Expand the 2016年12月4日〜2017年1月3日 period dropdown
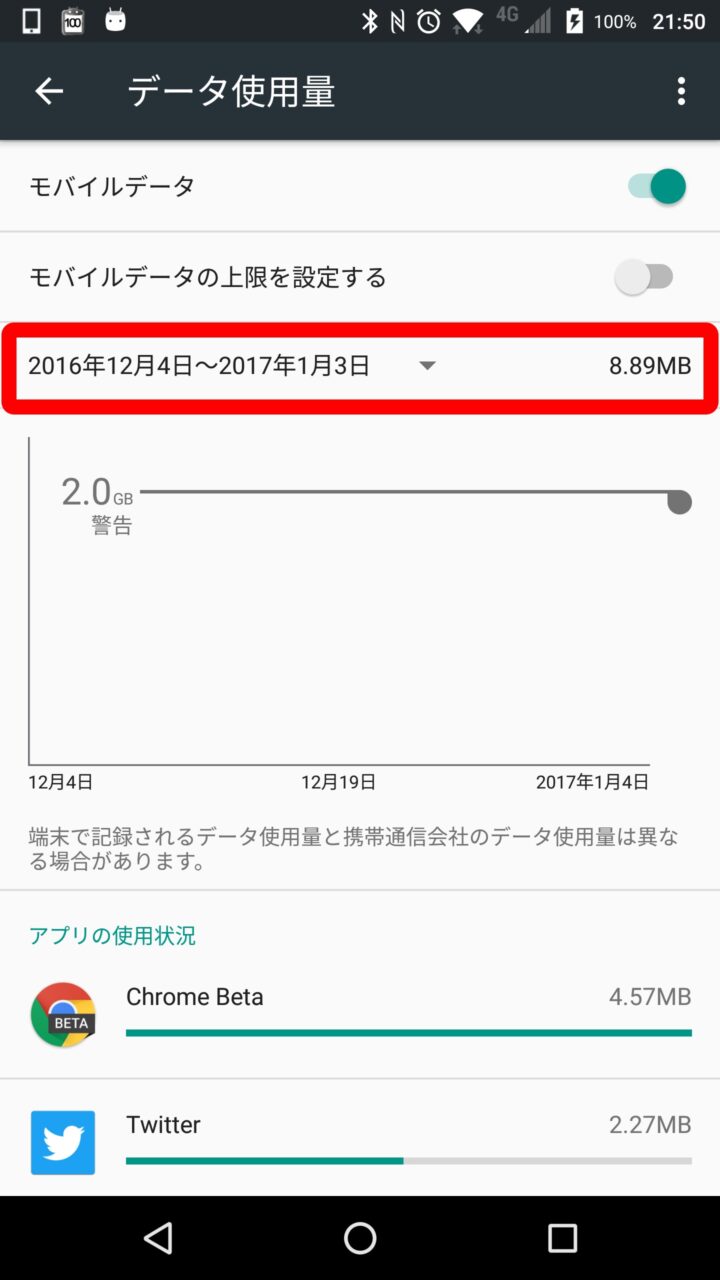720x1280 pixels. 427,366
